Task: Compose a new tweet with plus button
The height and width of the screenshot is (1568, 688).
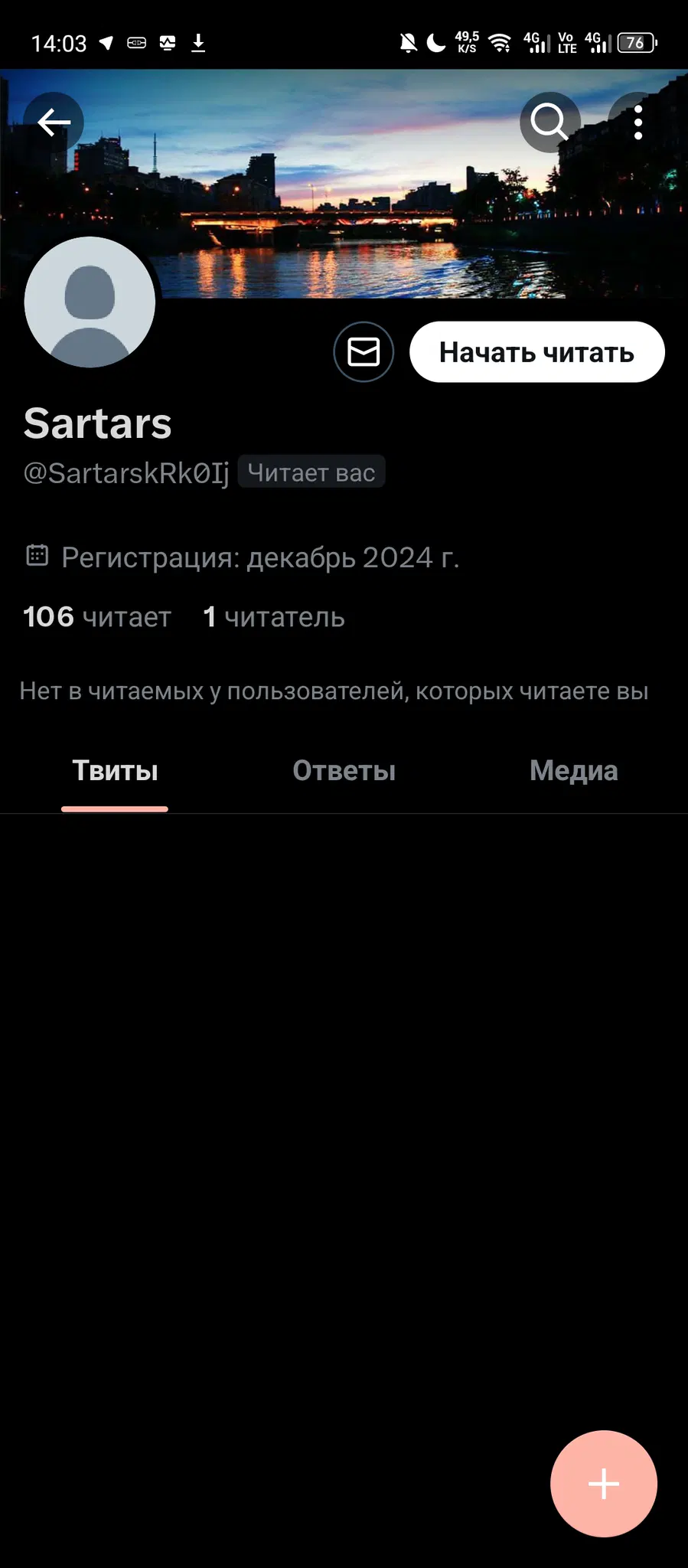Action: (x=604, y=1484)
